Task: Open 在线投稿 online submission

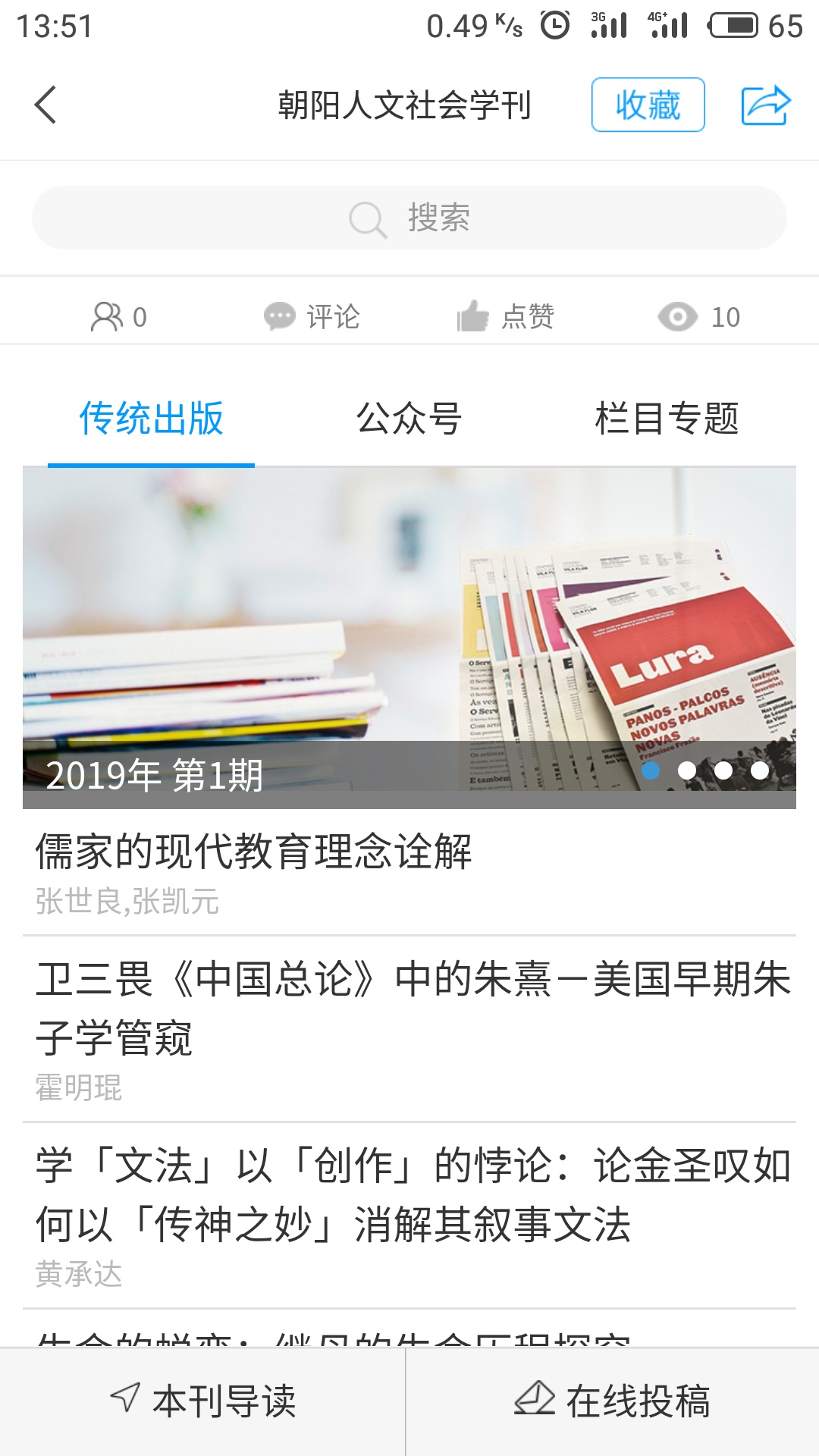Action: (x=613, y=1401)
